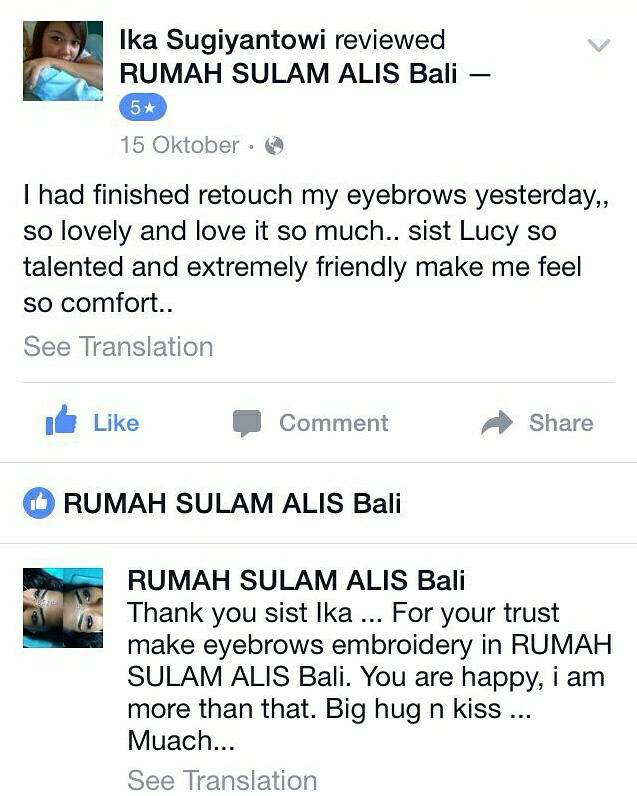The image size is (637, 796).
Task: See translation of Ika's review
Action: (118, 347)
